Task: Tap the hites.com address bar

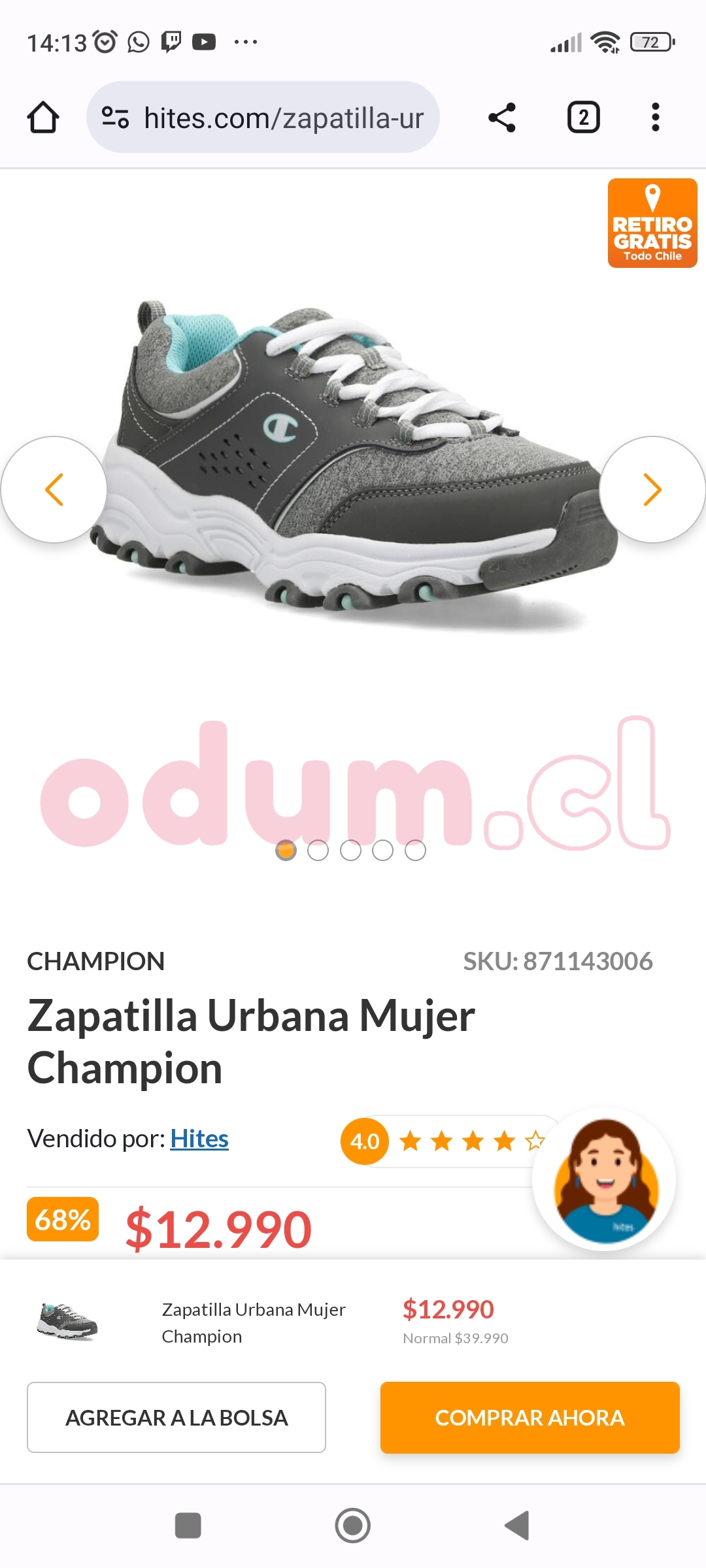Action: click(x=263, y=118)
